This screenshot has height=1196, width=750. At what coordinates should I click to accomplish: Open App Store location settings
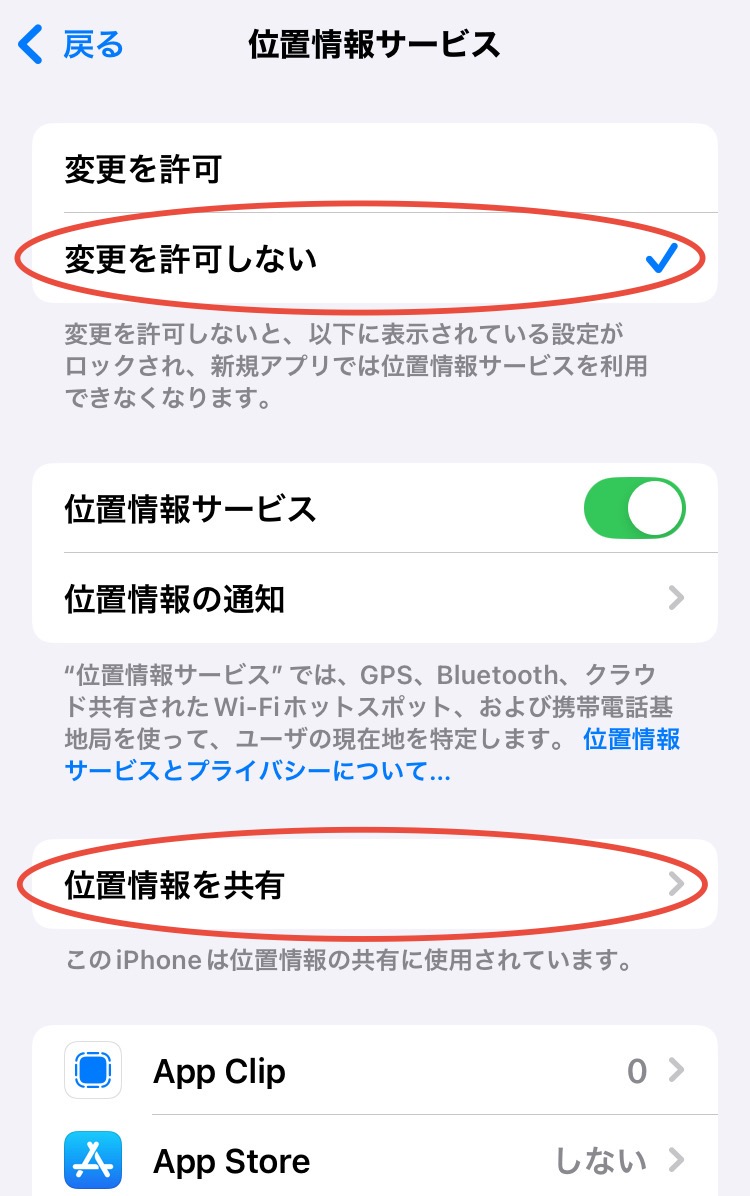pyautogui.click(x=375, y=1161)
